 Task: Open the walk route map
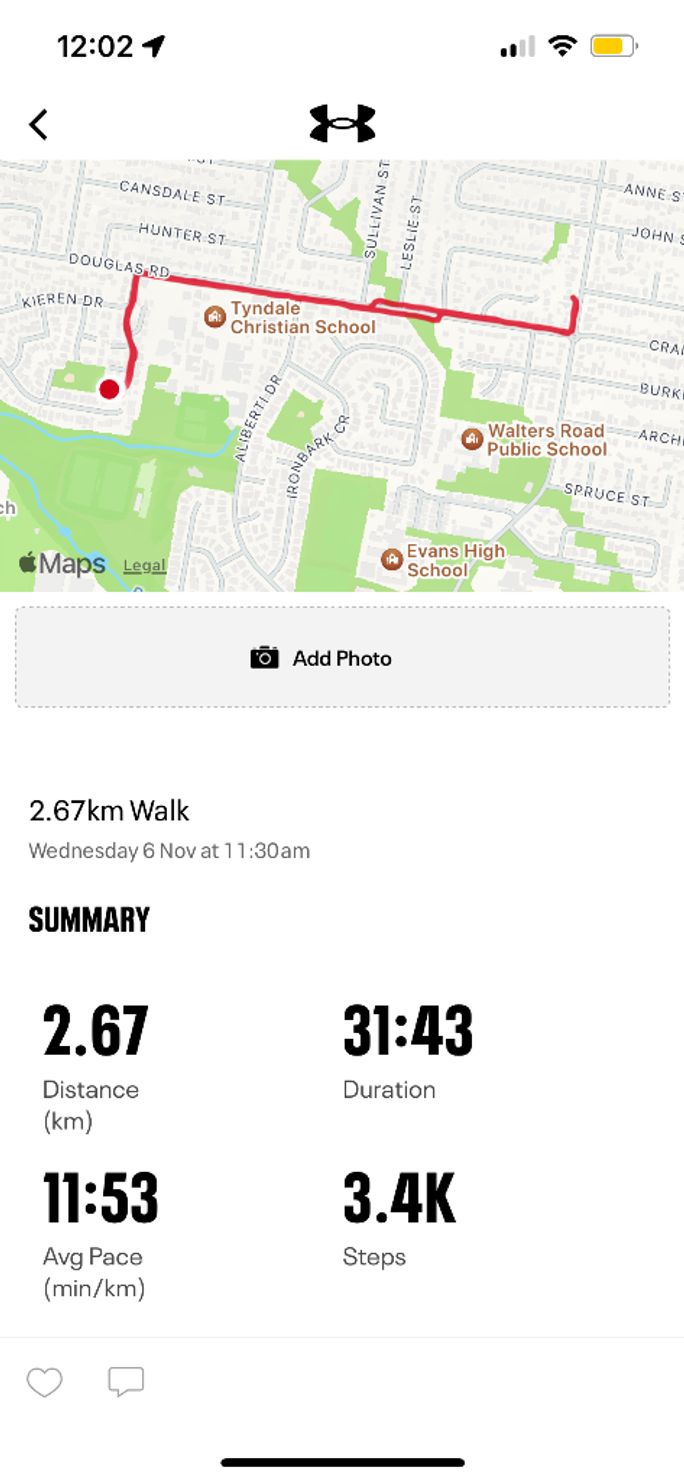point(342,400)
